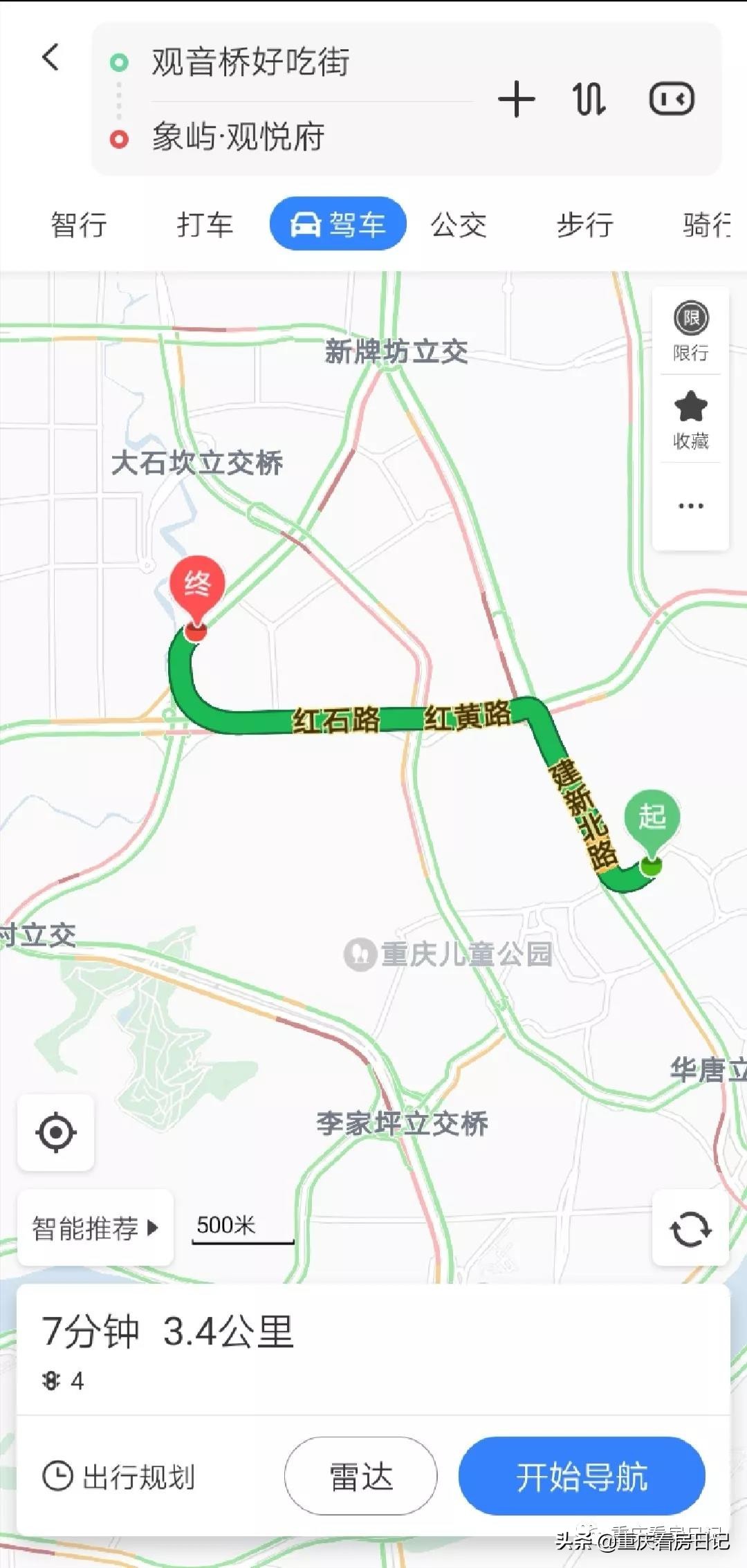Keep 驾车 driving mode selected
Image resolution: width=747 pixels, height=1568 pixels.
click(x=338, y=223)
